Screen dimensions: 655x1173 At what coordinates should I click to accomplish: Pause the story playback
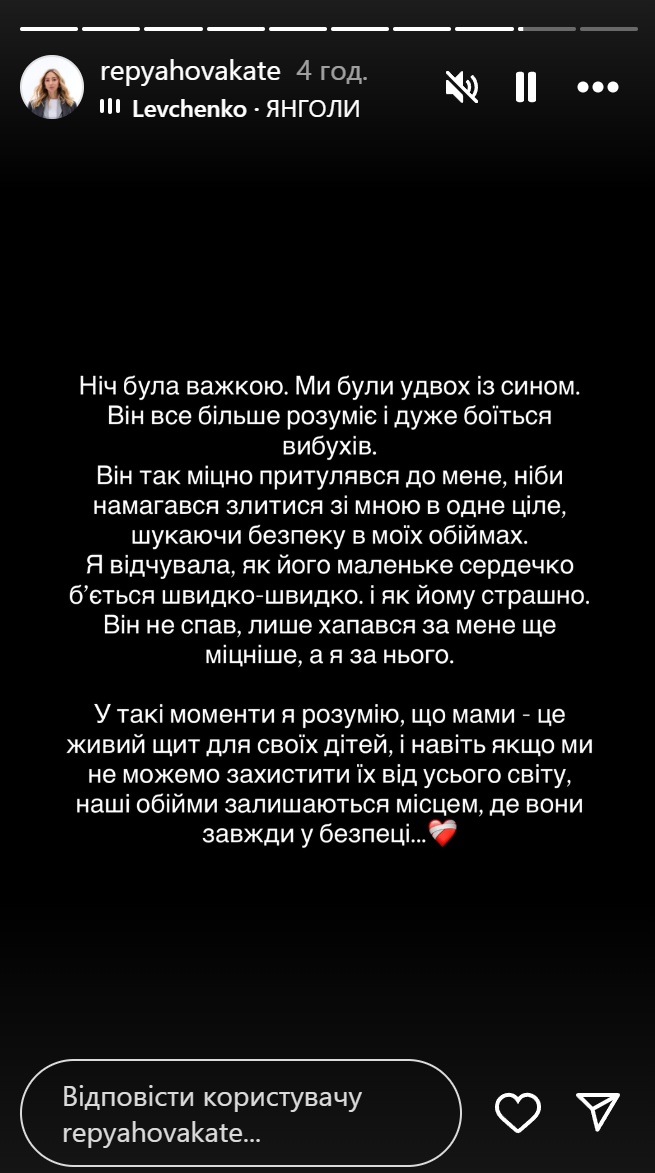[526, 88]
